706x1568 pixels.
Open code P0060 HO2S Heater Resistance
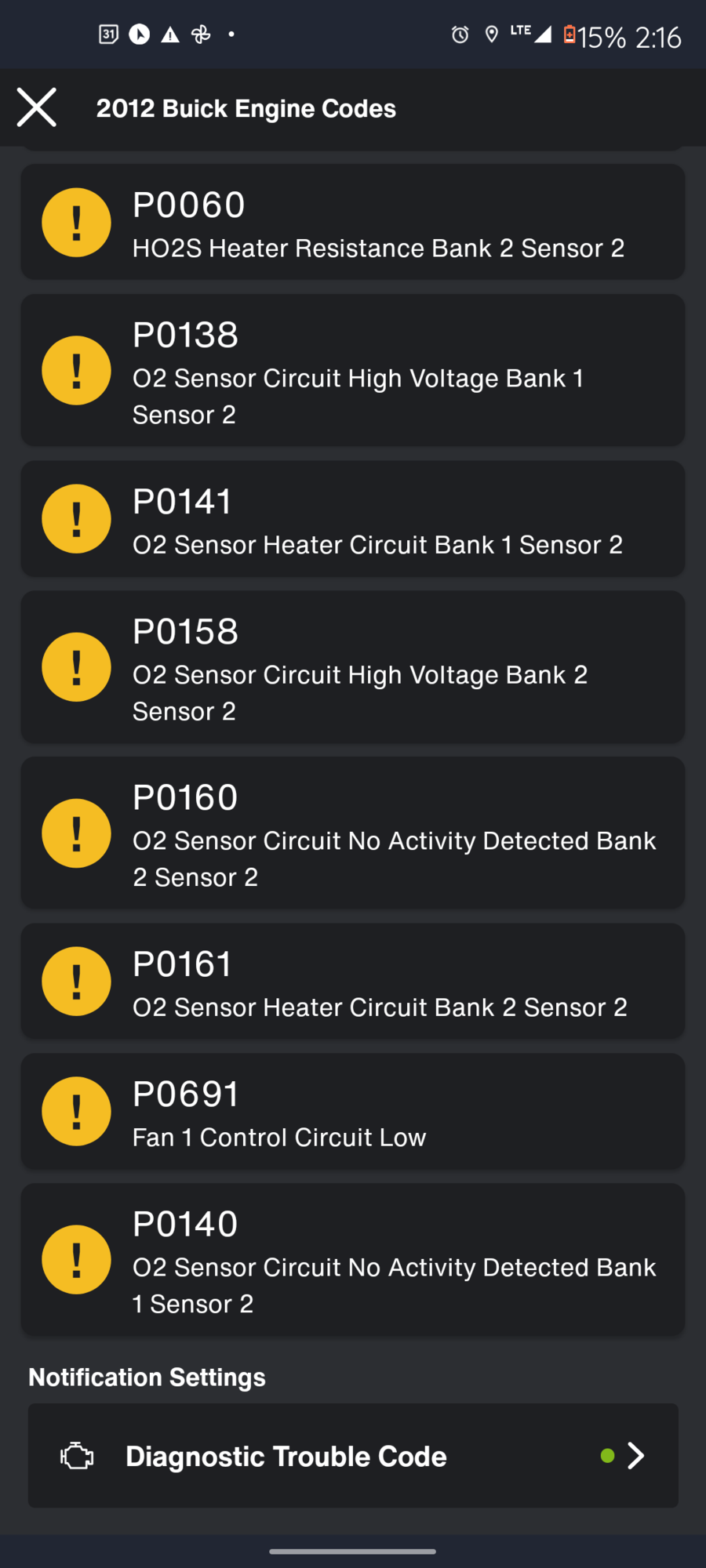coord(353,223)
